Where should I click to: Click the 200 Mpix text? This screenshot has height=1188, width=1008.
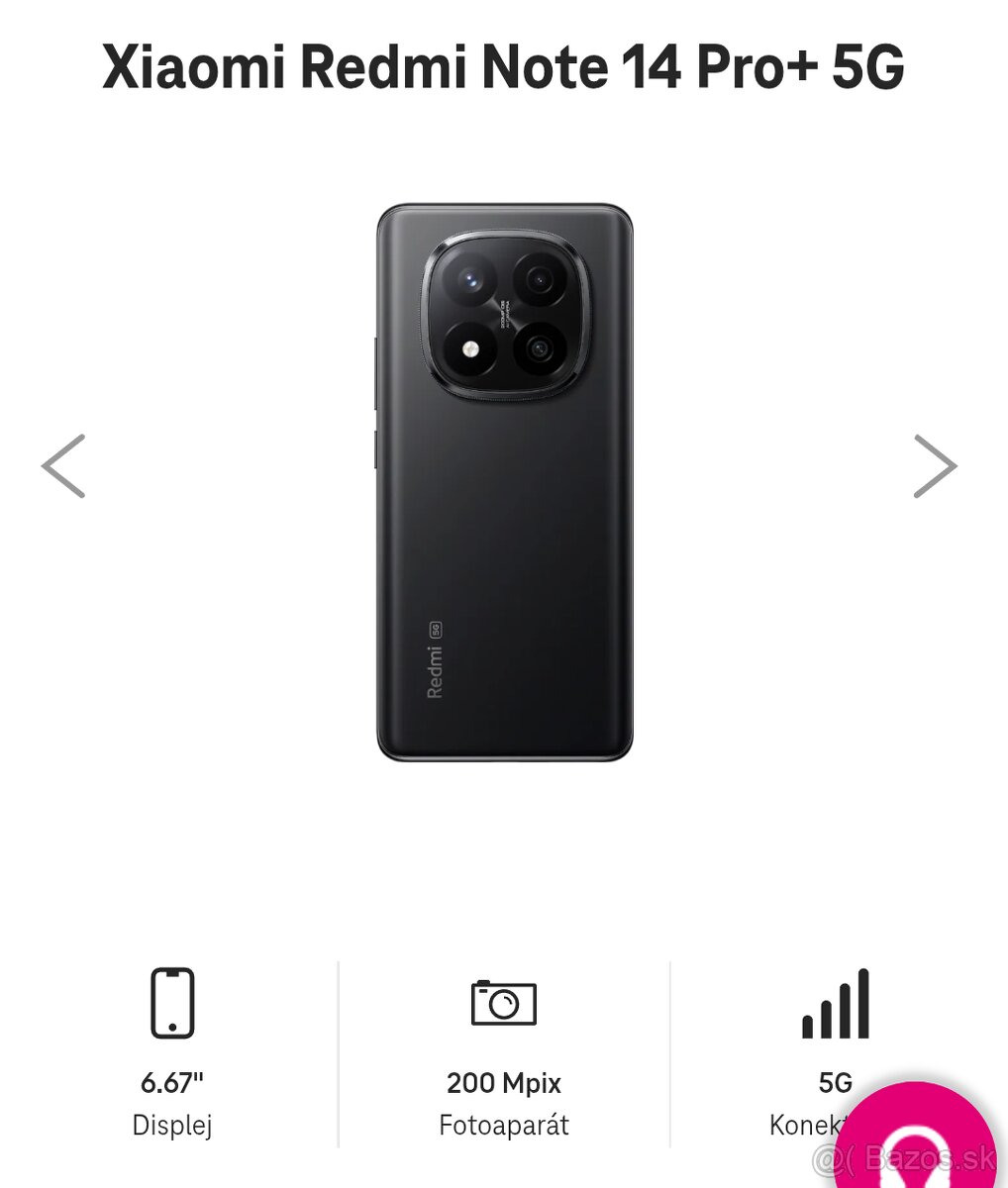(x=503, y=1082)
